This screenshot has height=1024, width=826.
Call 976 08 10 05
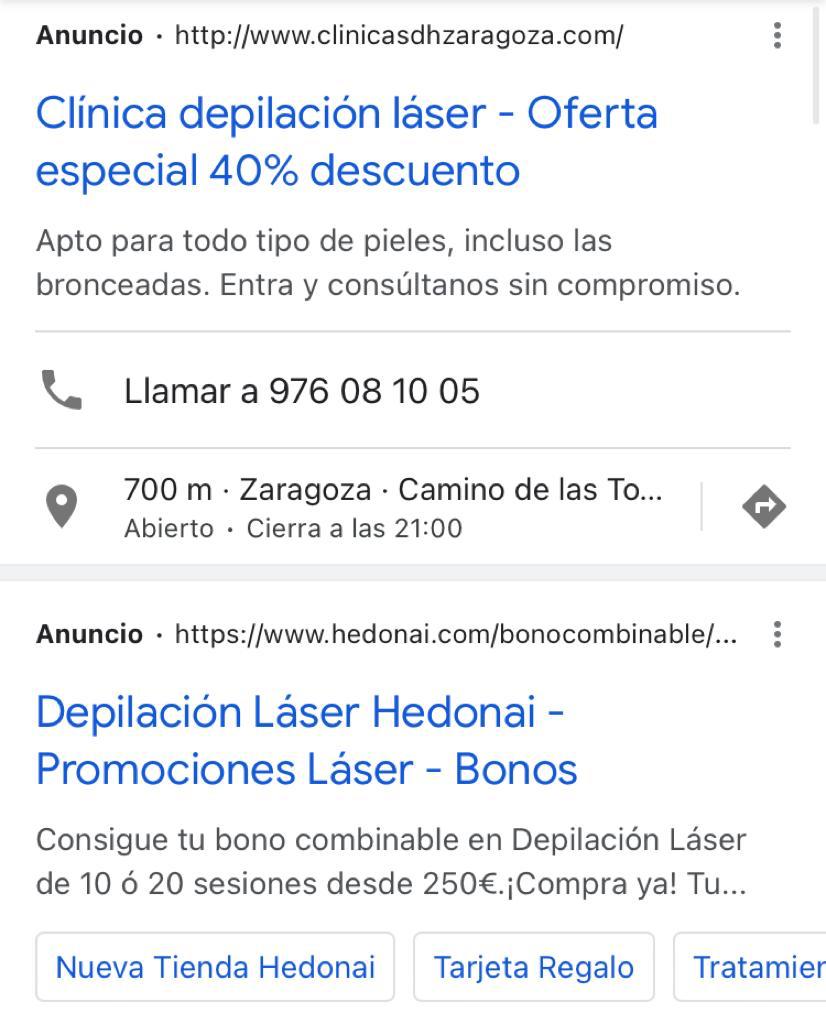(x=301, y=391)
